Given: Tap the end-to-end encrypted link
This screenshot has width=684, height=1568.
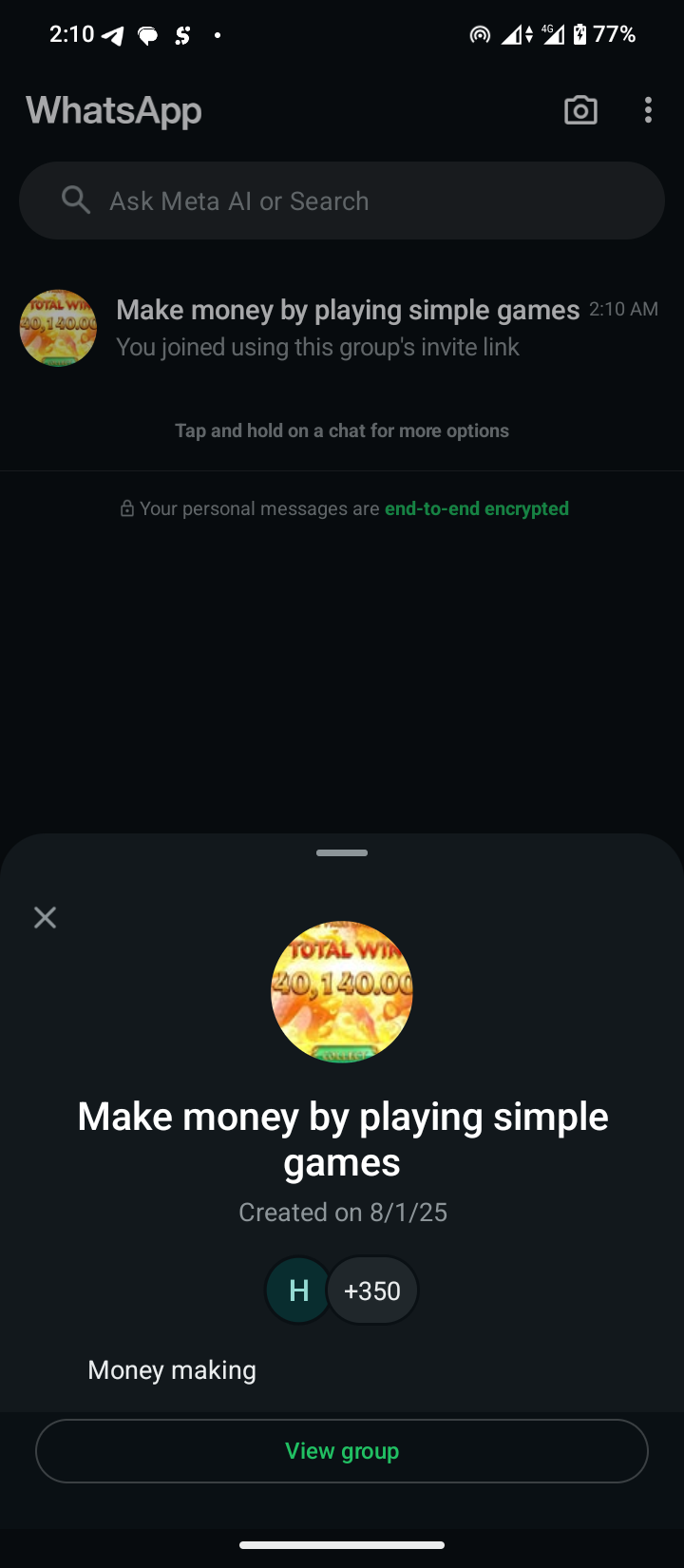Looking at the screenshot, I should [x=476, y=508].
